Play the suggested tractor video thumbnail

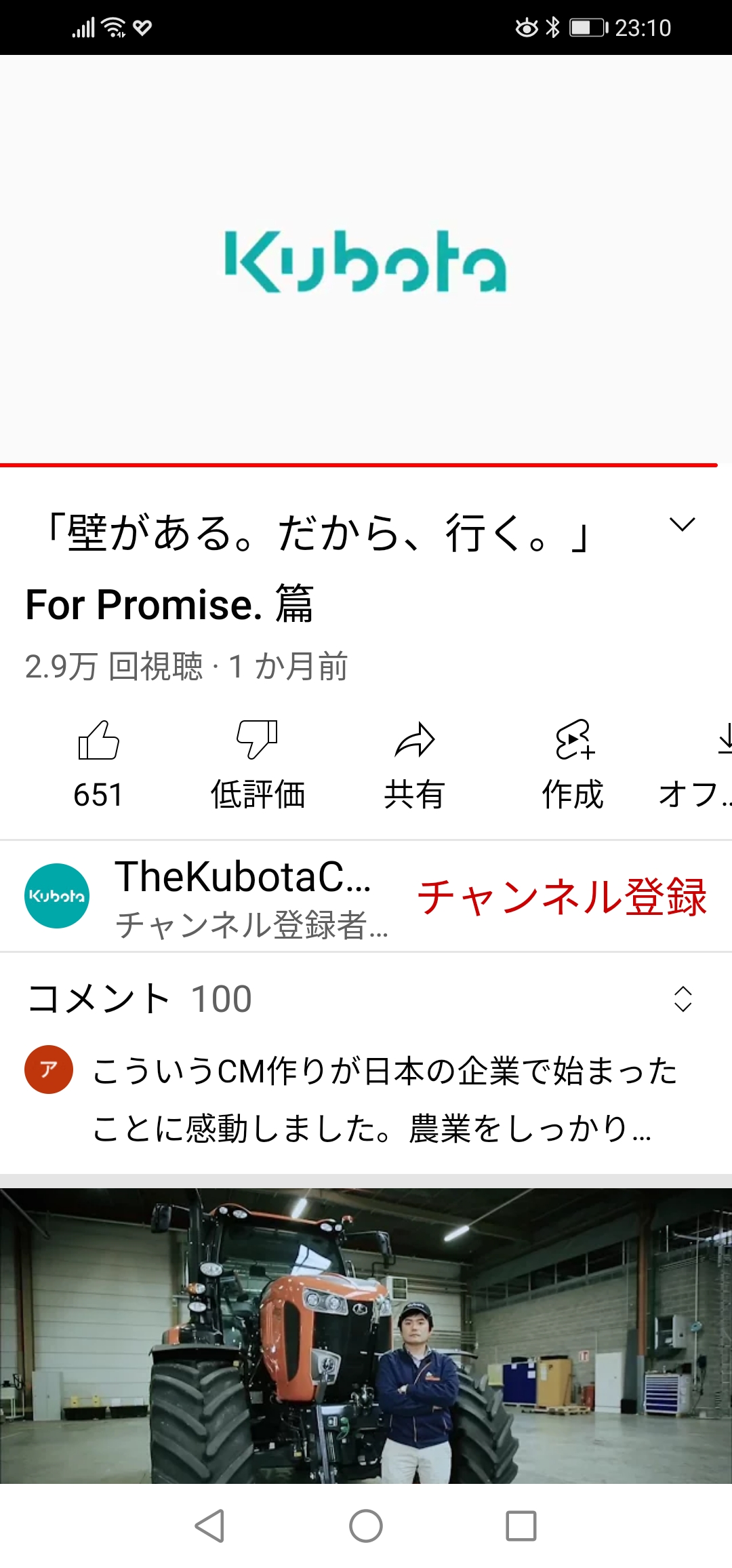(366, 1335)
